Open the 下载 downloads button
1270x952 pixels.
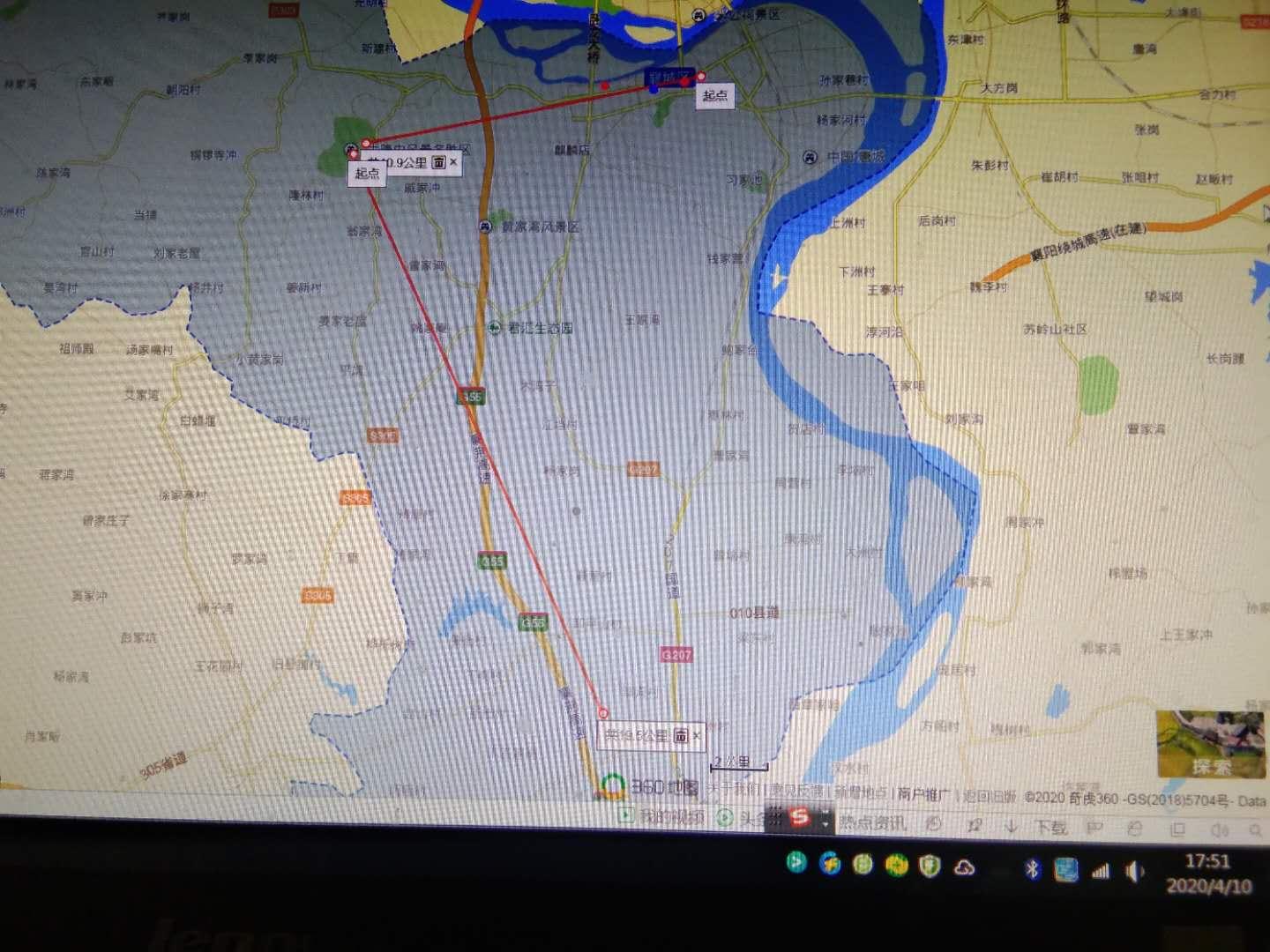click(1041, 827)
